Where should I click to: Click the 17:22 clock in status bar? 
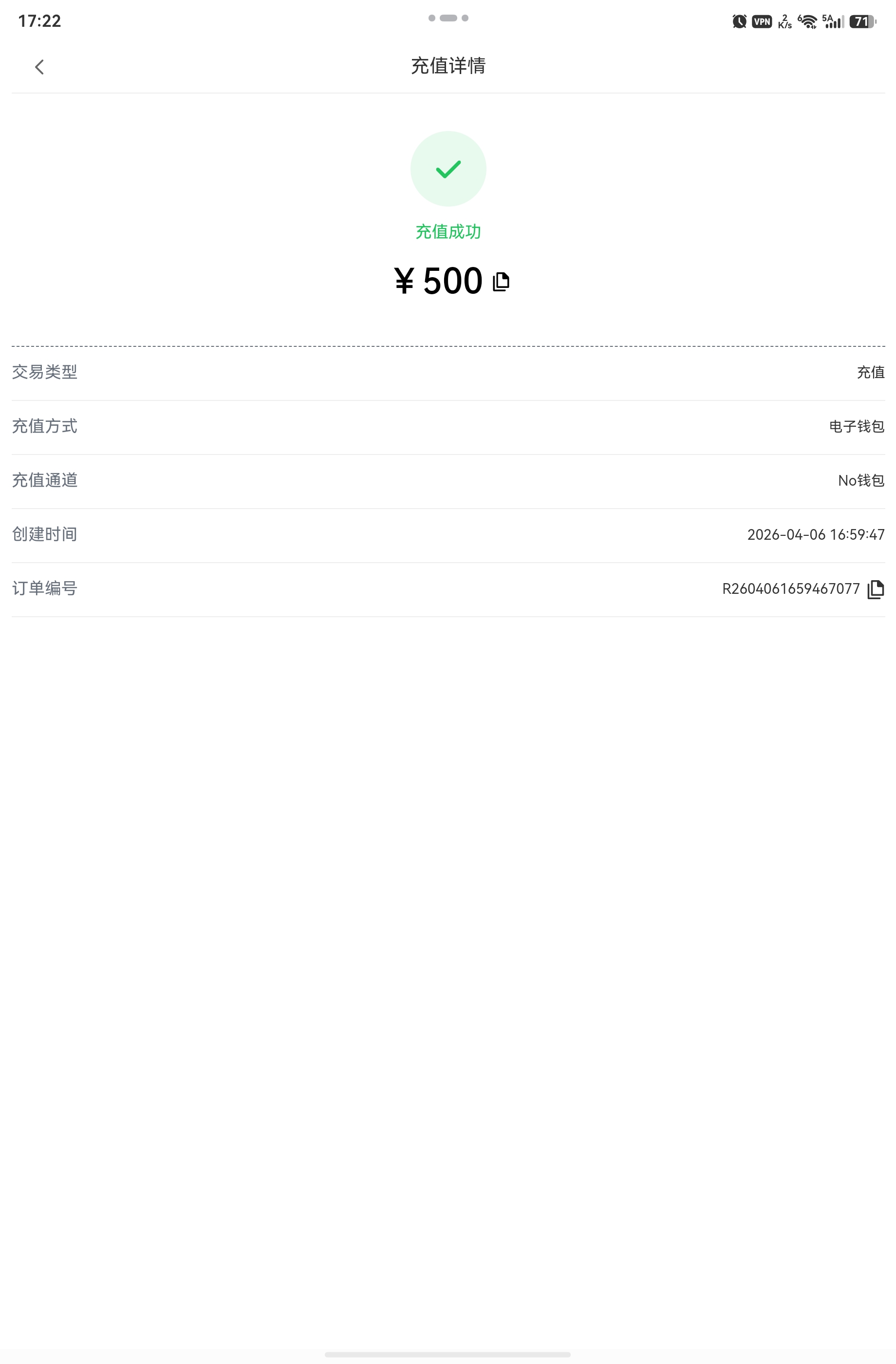pyautogui.click(x=38, y=20)
